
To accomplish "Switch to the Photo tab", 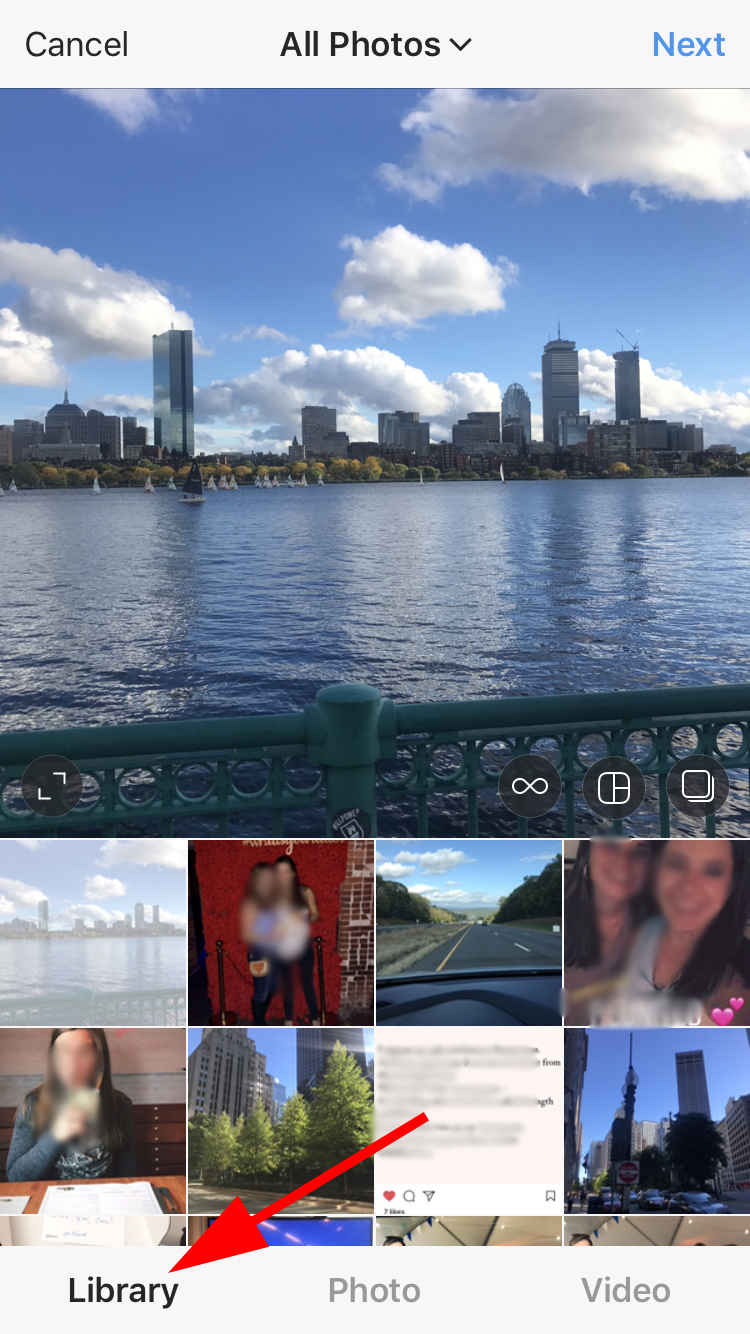I will (374, 1290).
